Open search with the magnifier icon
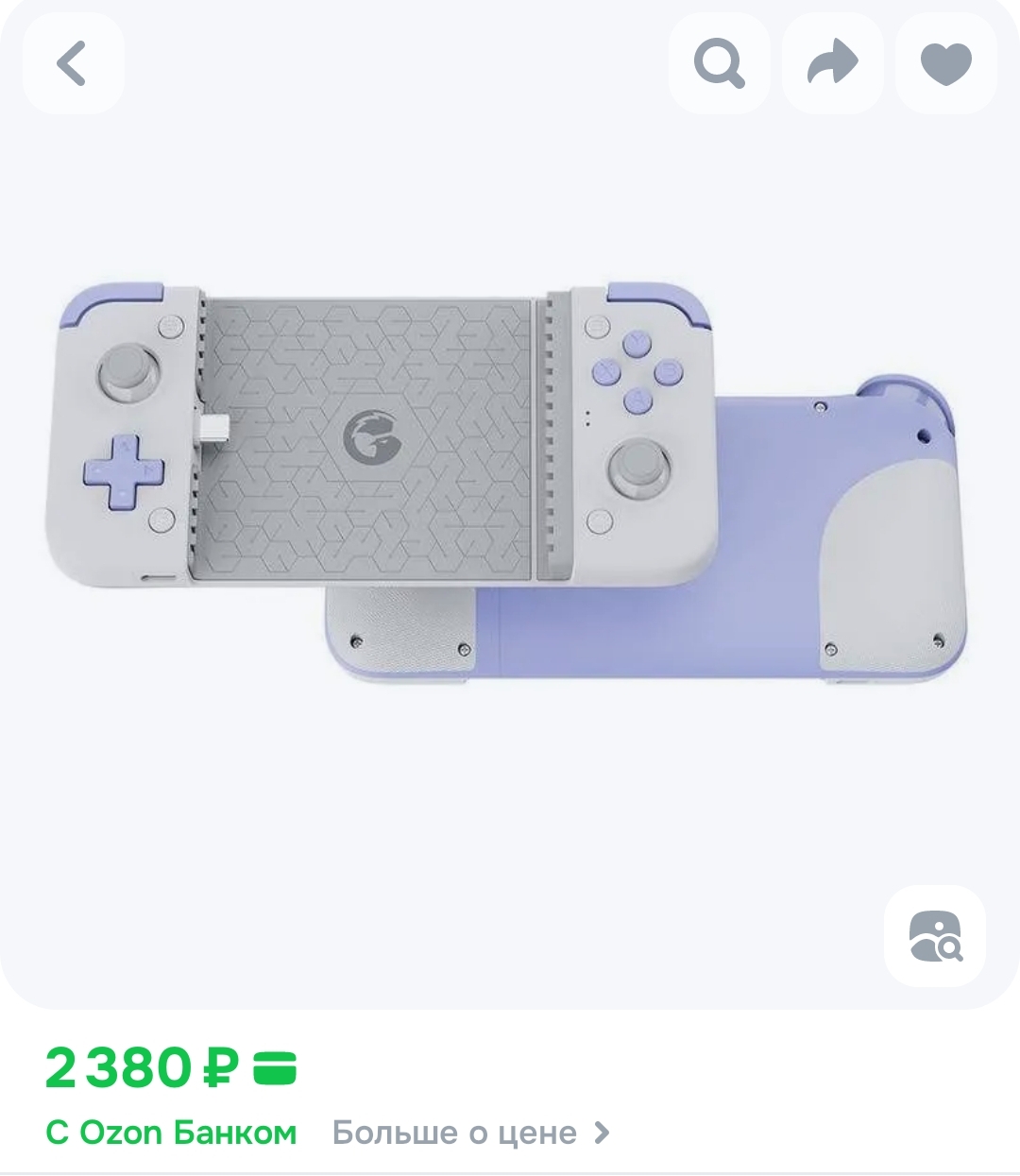 tap(719, 64)
